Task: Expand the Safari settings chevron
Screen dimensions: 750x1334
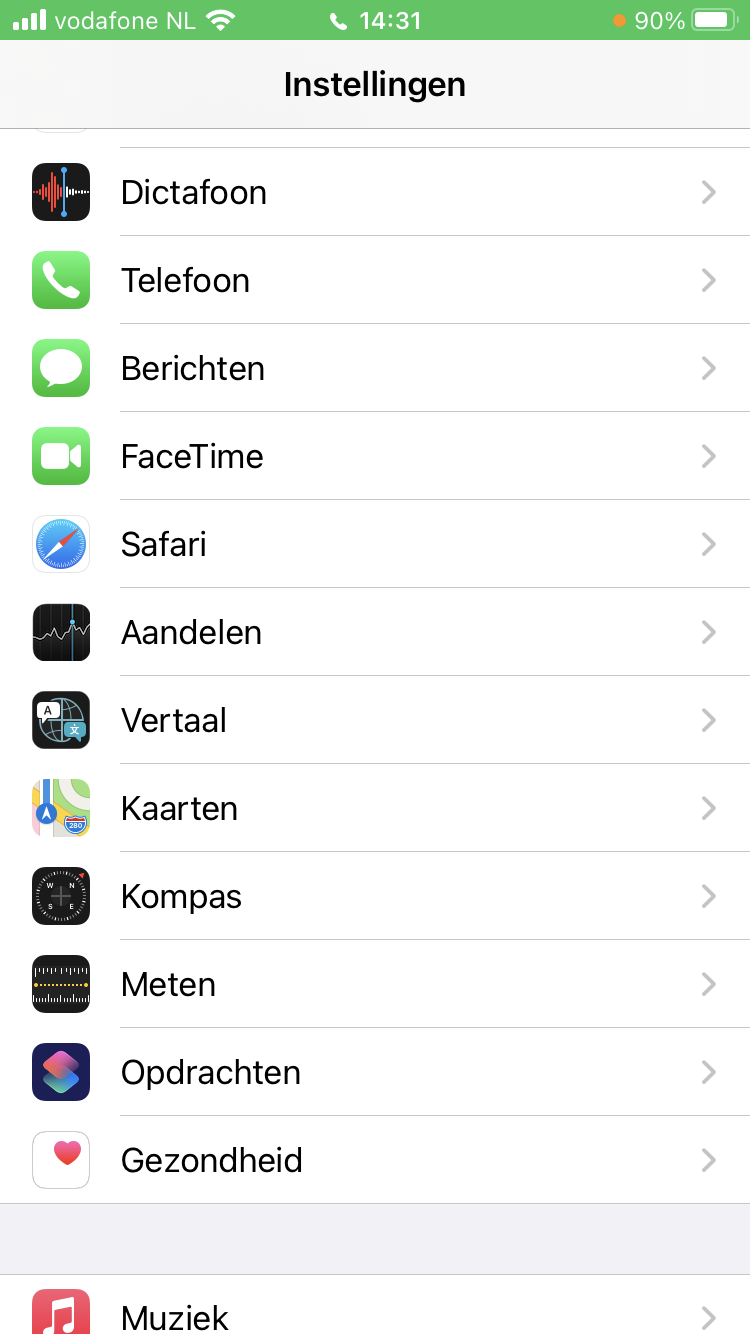Action: pyautogui.click(x=709, y=544)
